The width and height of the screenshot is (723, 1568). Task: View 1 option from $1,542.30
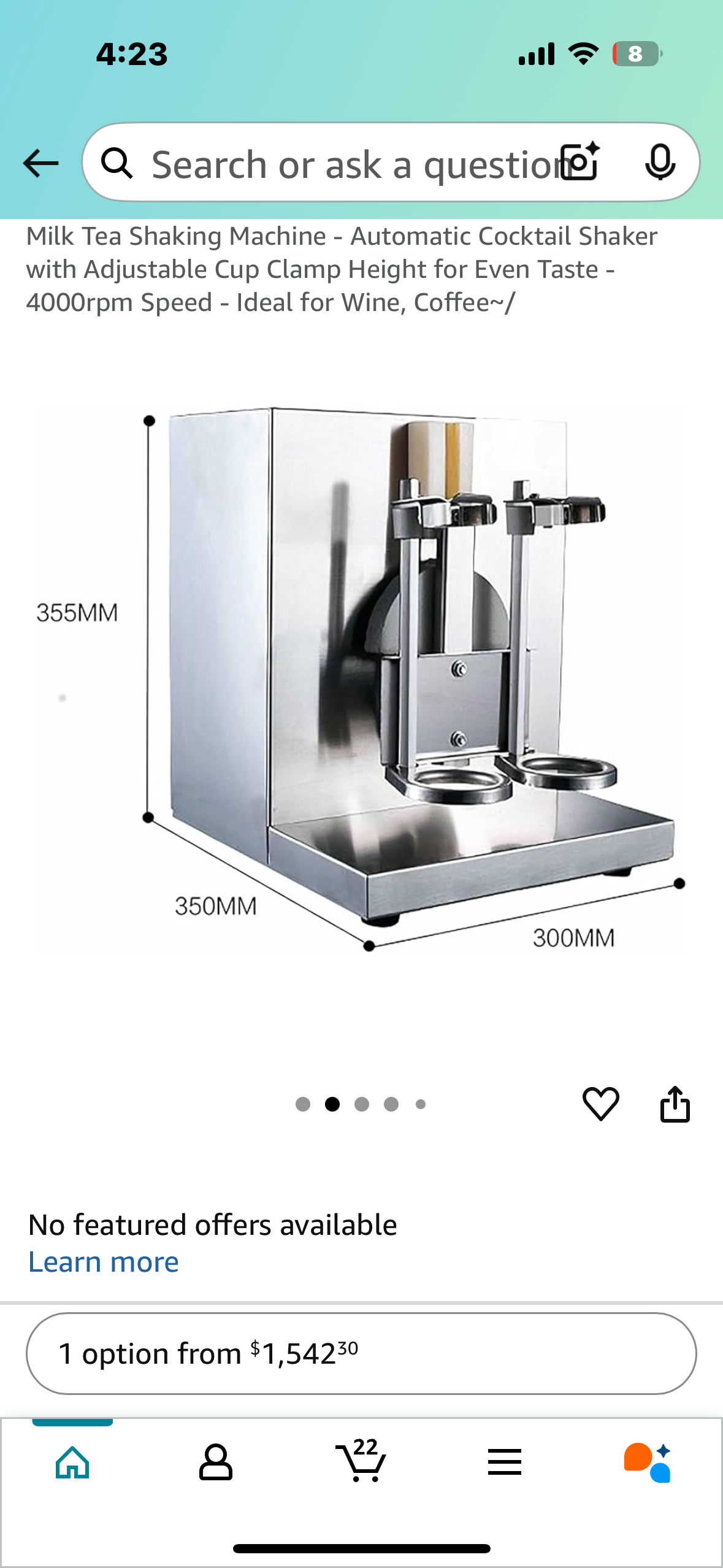361,1353
